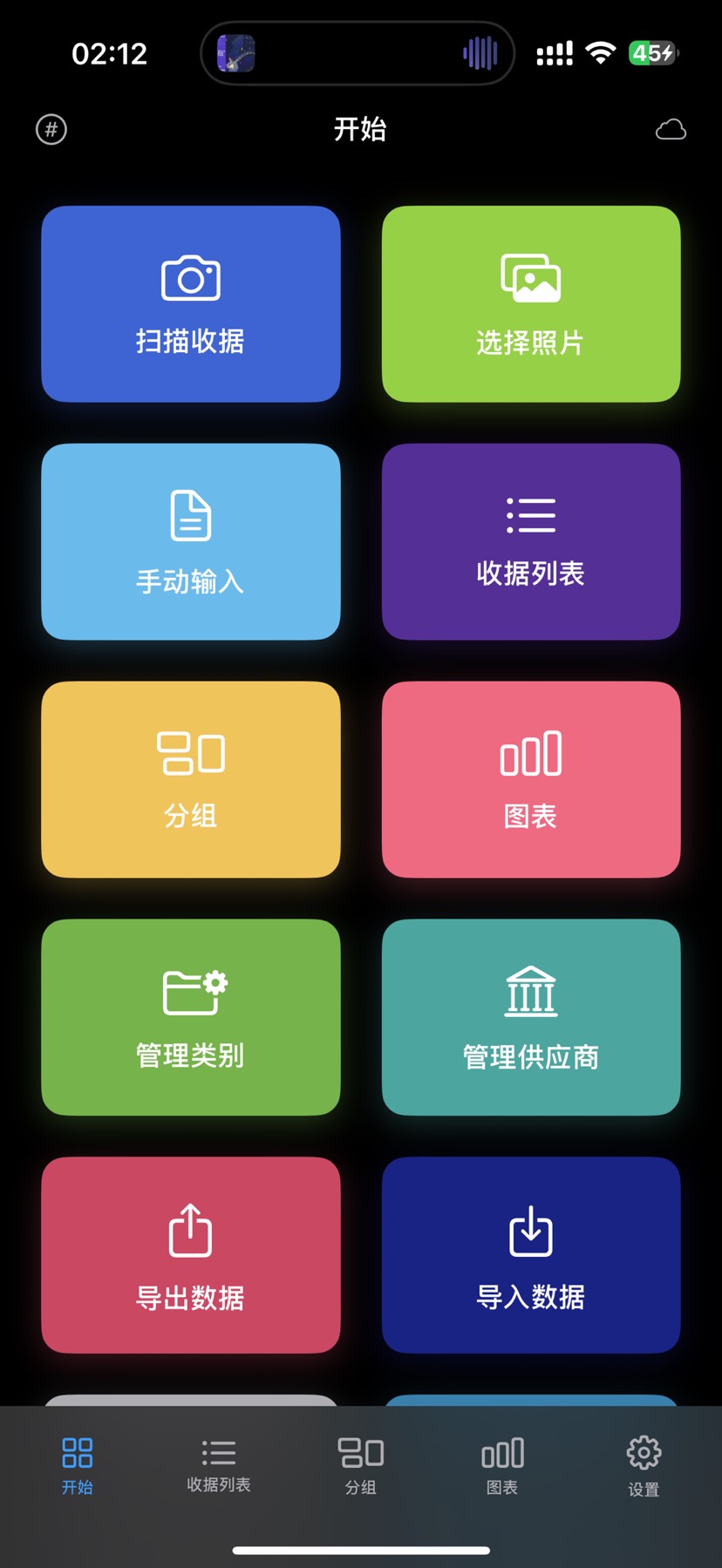Tap 导出数据 to export data

click(190, 1255)
